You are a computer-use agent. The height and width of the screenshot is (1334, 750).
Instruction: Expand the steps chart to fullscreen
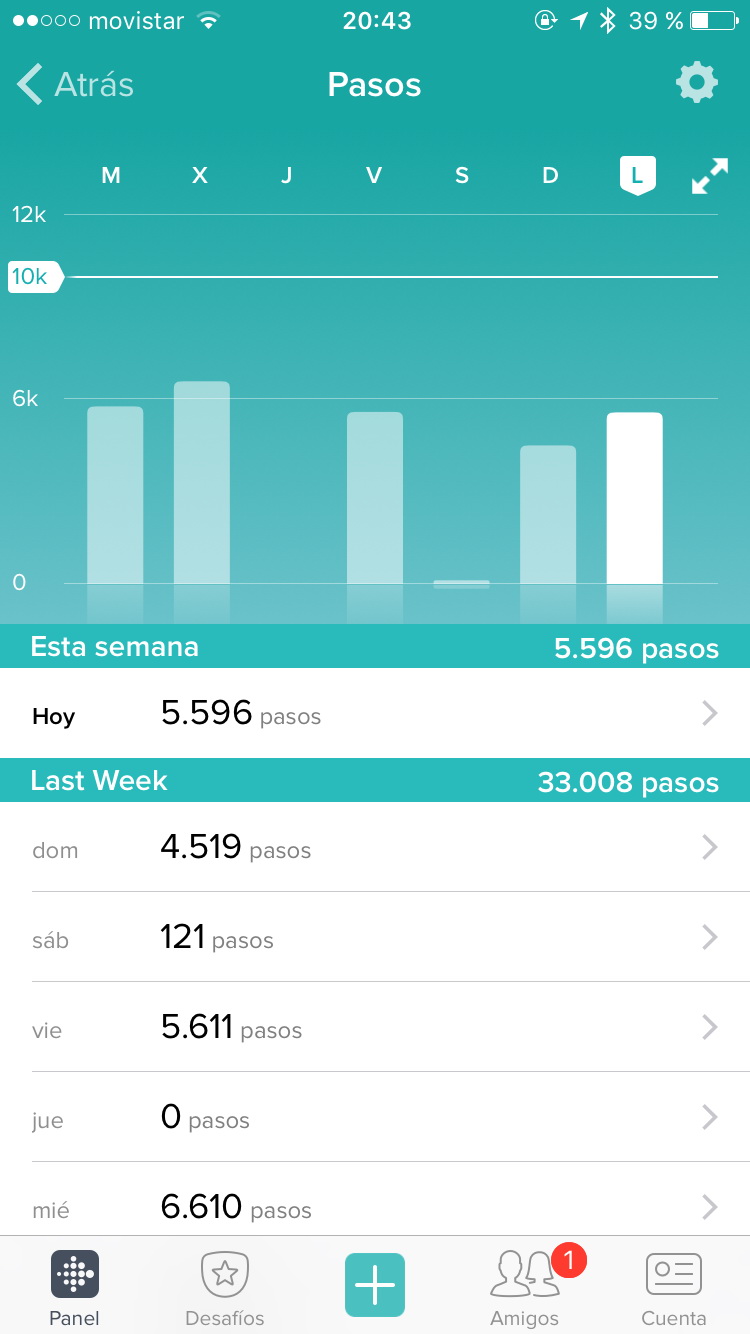pos(709,177)
